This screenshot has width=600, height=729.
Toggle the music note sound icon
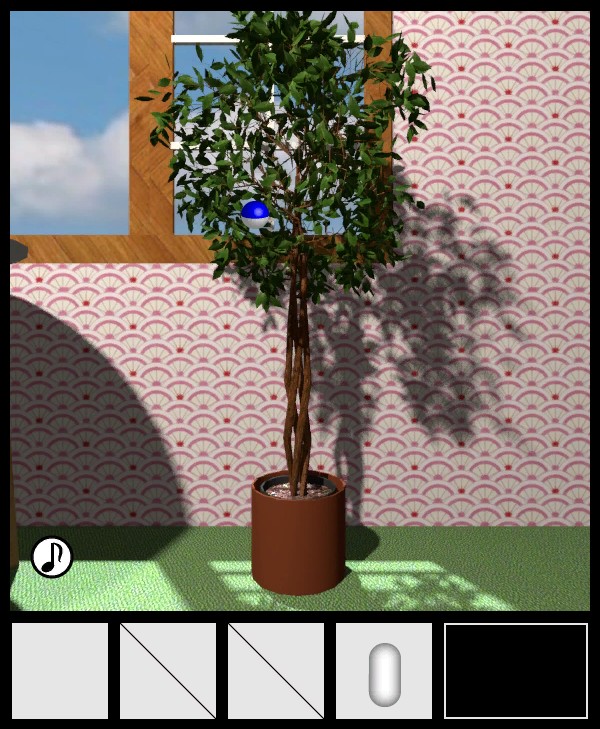tap(52, 557)
